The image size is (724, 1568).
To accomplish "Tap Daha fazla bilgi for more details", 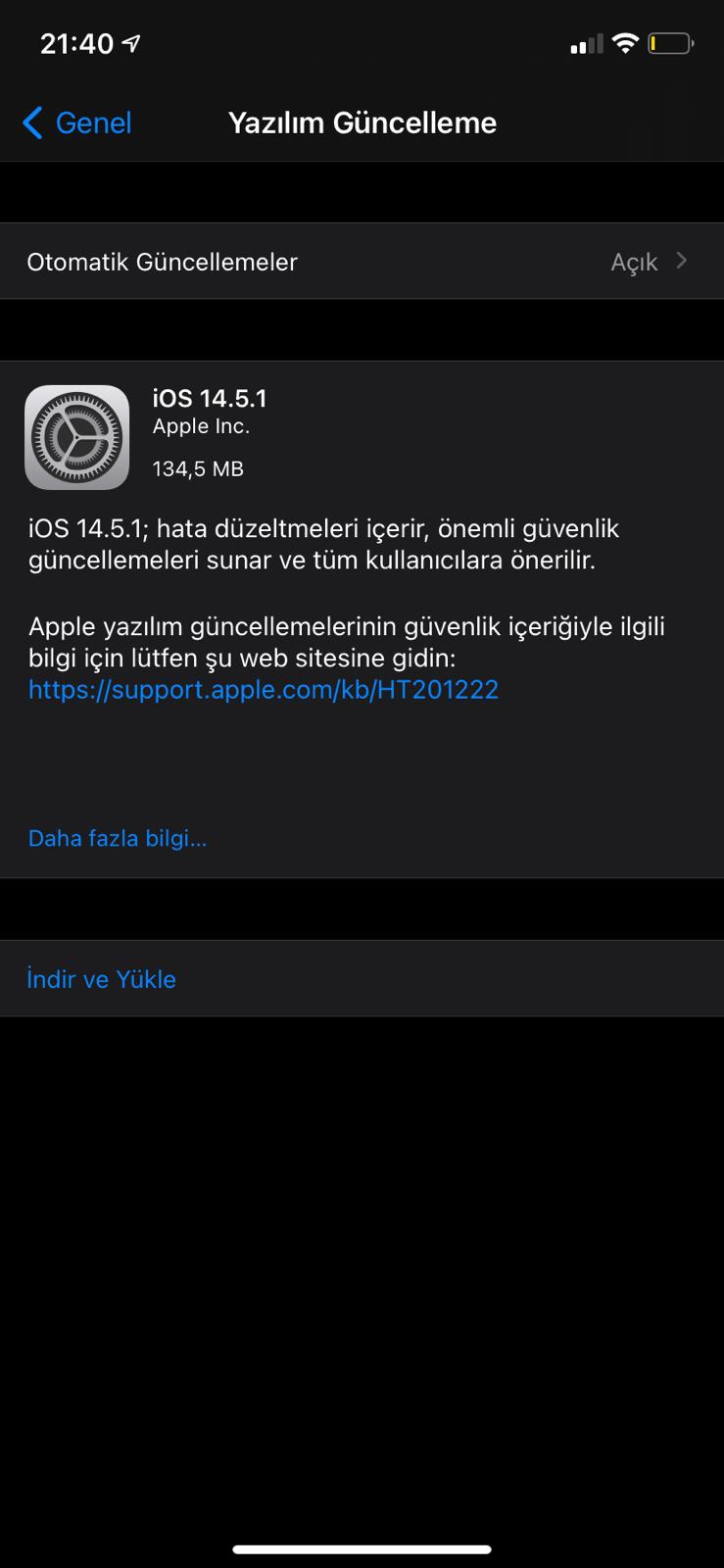I will coord(118,838).
